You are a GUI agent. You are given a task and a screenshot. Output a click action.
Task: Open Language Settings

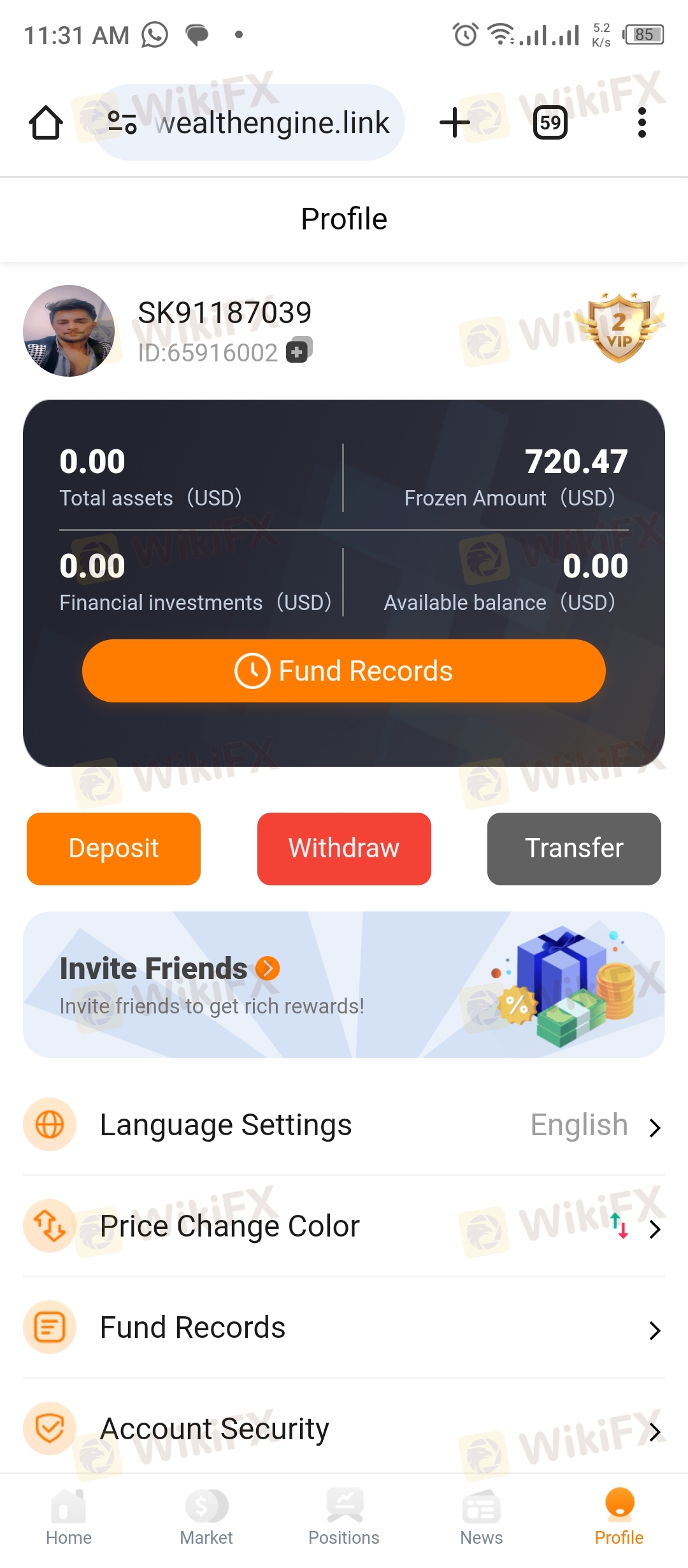[x=344, y=1125]
